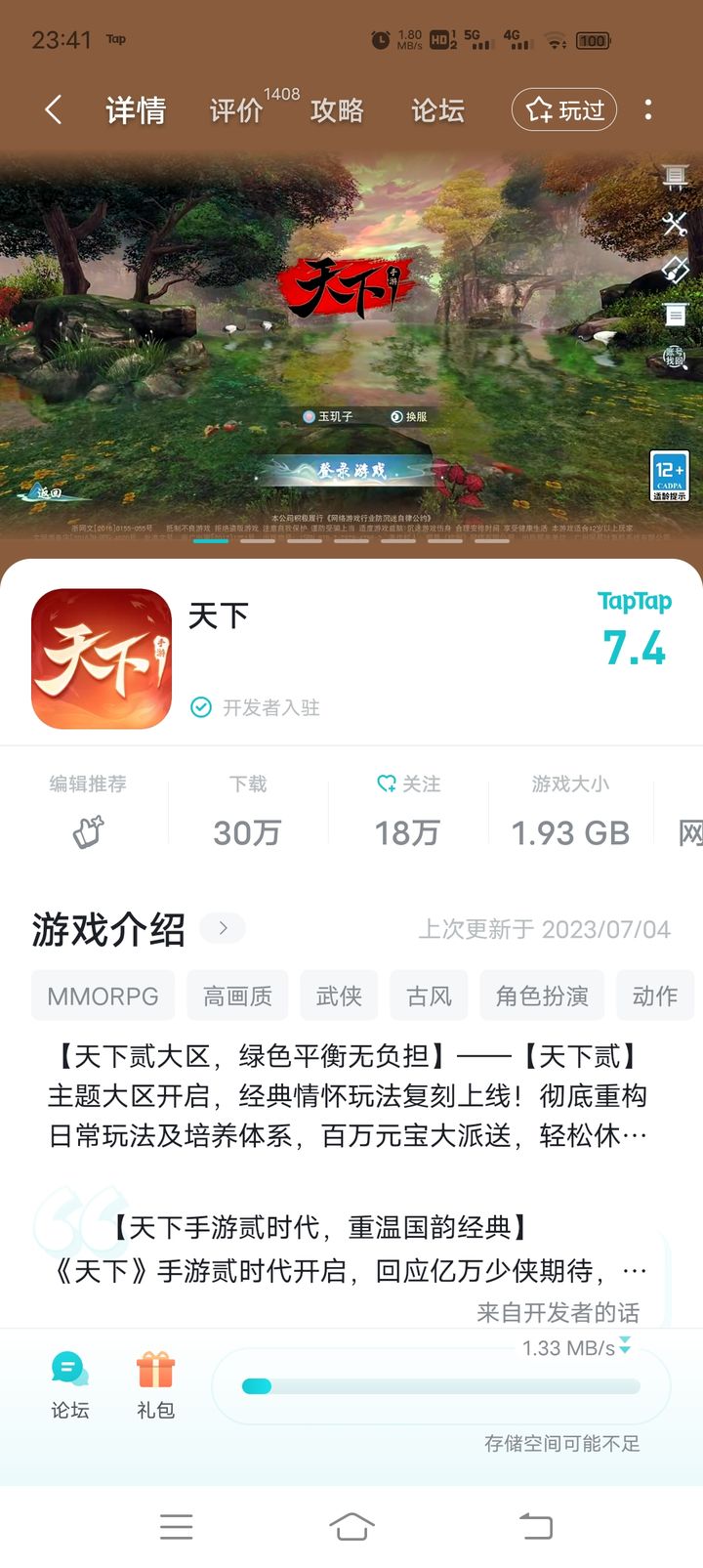Choose the 古风 tag

(x=429, y=996)
